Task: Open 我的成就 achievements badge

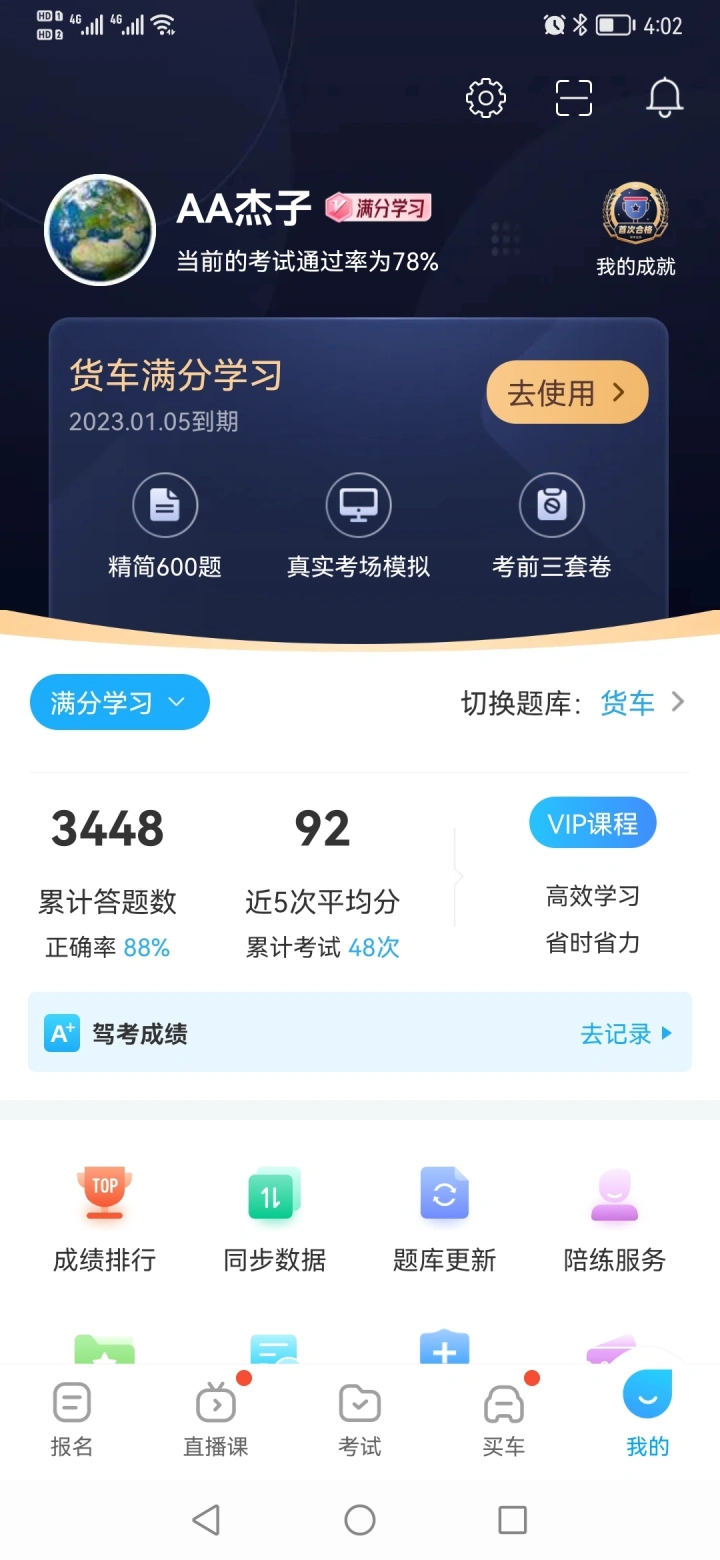Action: click(635, 230)
